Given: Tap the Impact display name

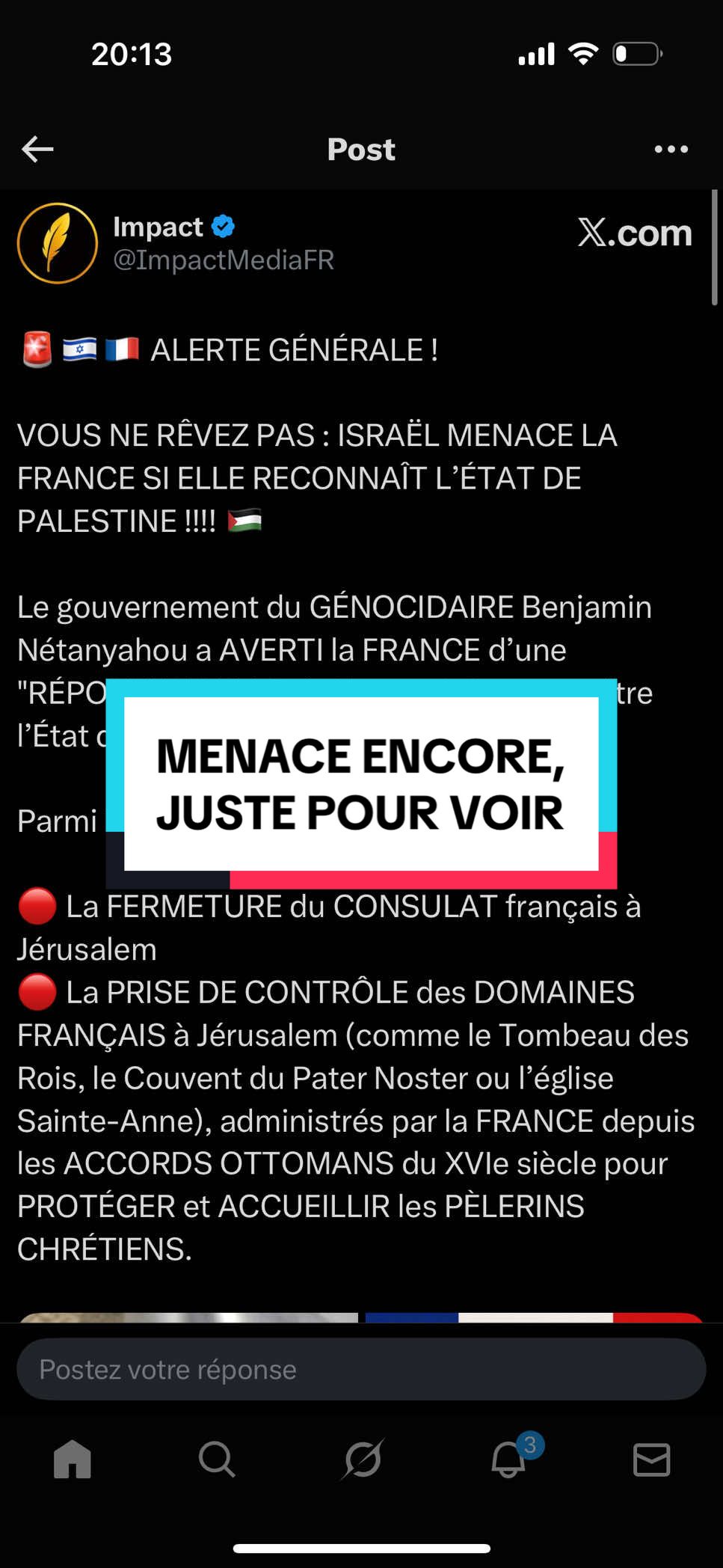Looking at the screenshot, I should pos(158,226).
